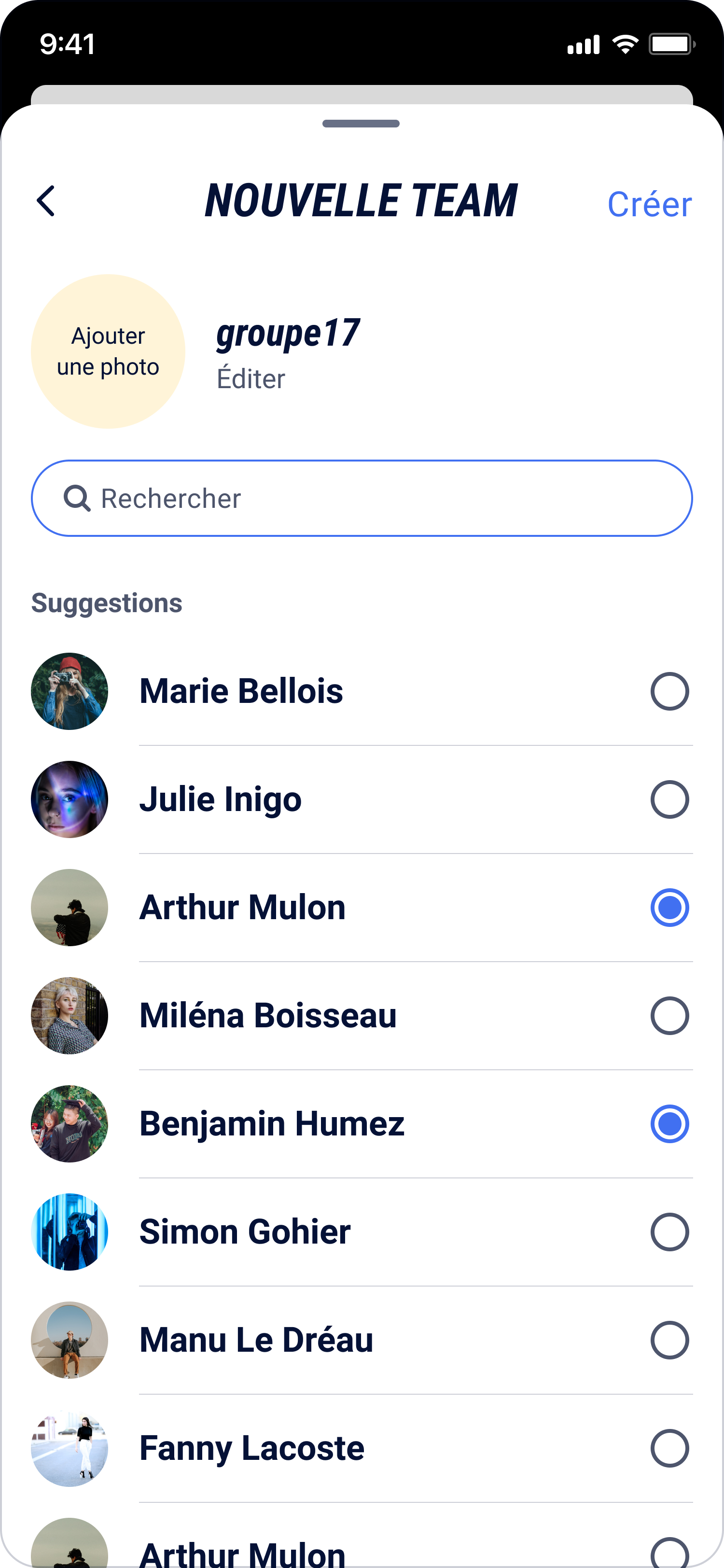724x1568 pixels.
Task: Go back using the arrow icon
Action: pos(46,201)
